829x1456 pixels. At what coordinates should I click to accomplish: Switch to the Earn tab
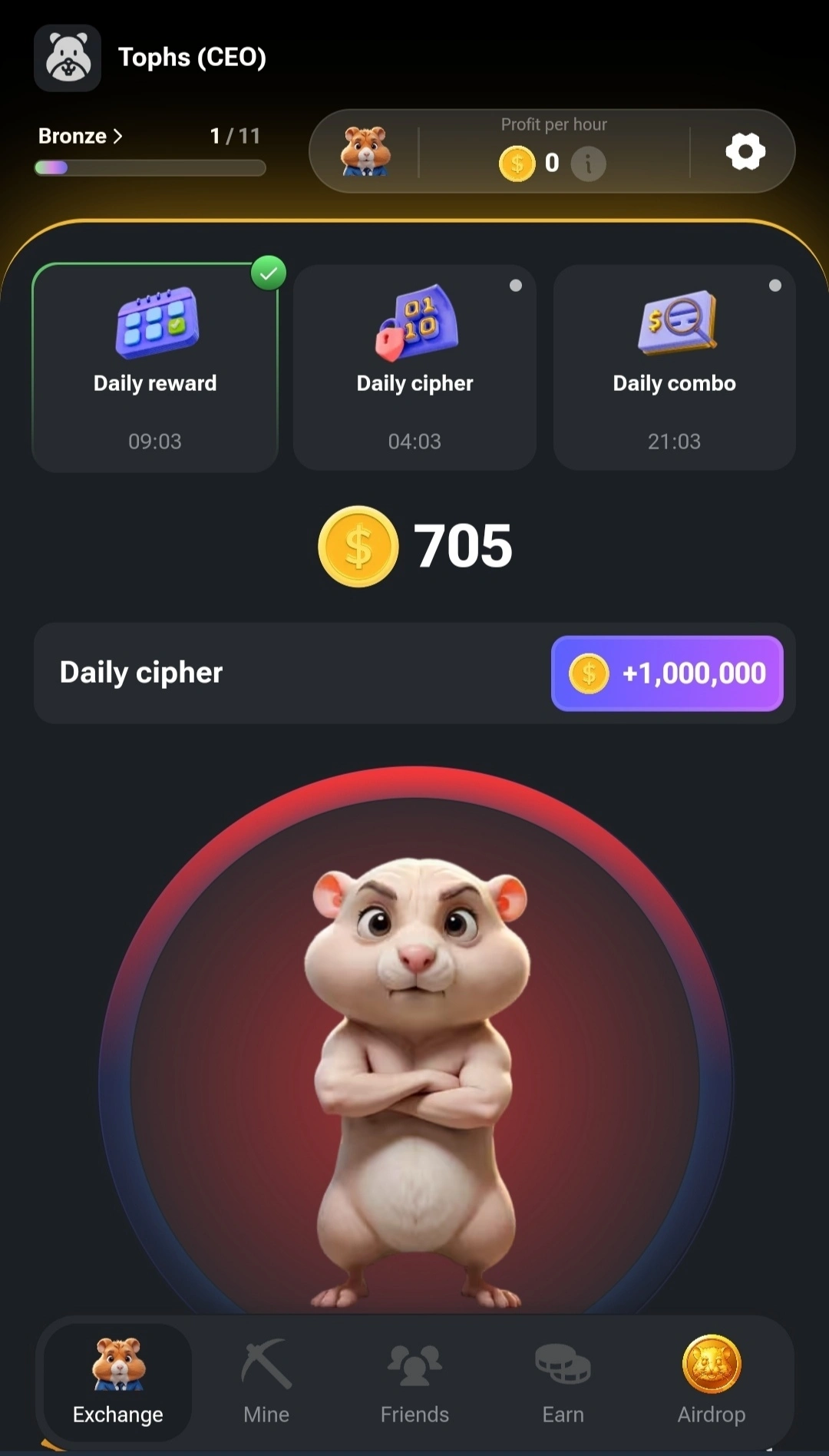pos(563,1381)
